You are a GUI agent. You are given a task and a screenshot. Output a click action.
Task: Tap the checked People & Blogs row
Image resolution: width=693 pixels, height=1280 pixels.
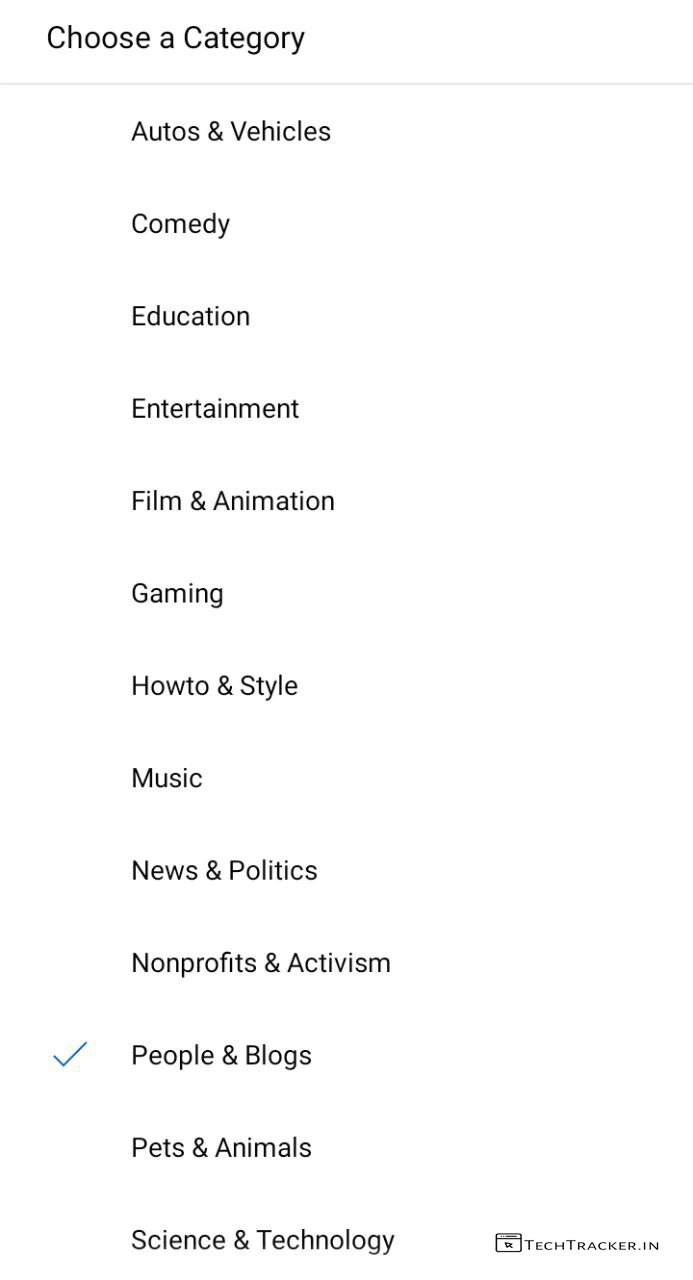[222, 1056]
